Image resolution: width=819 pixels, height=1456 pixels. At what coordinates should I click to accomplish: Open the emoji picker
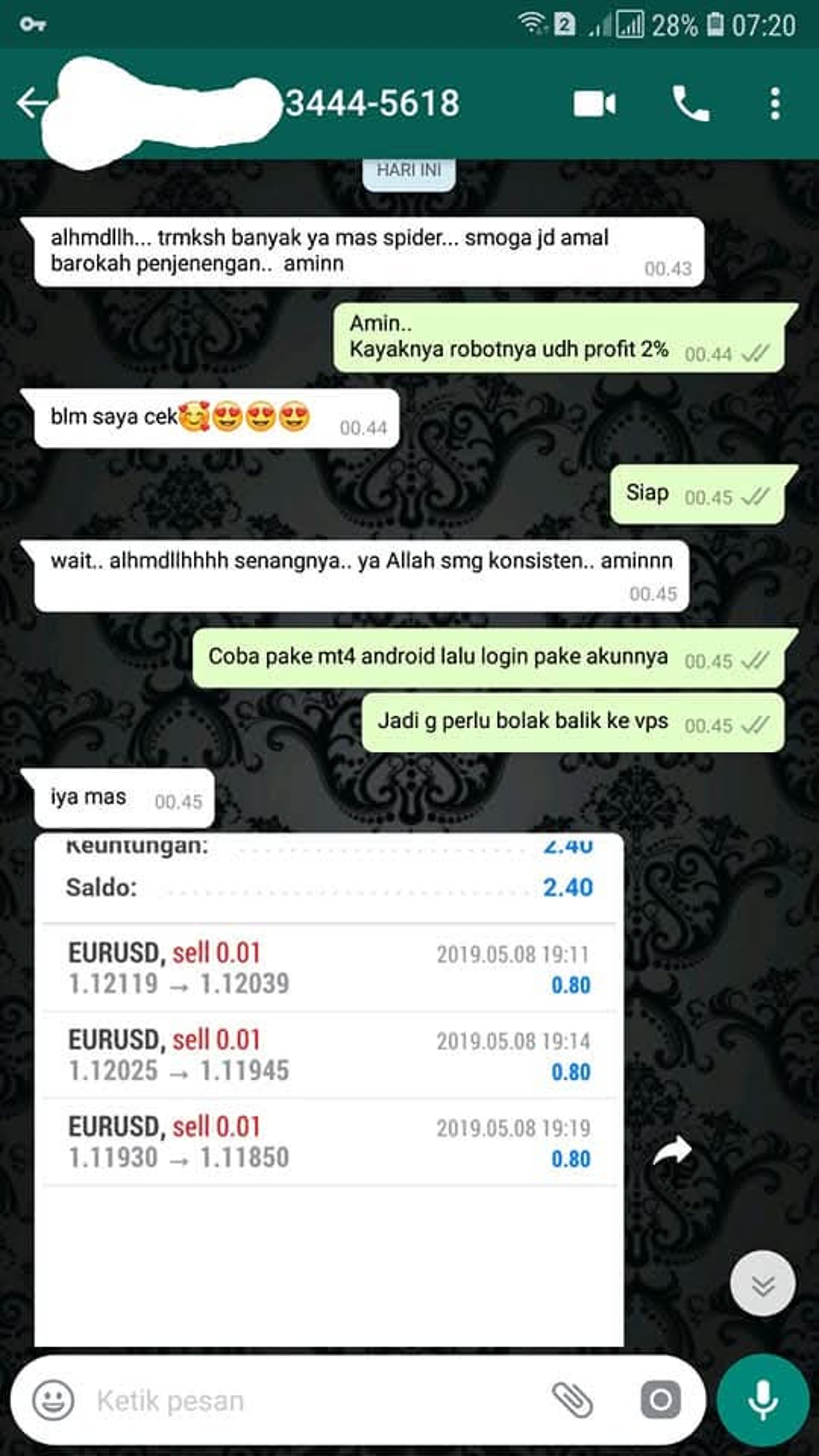[54, 1400]
